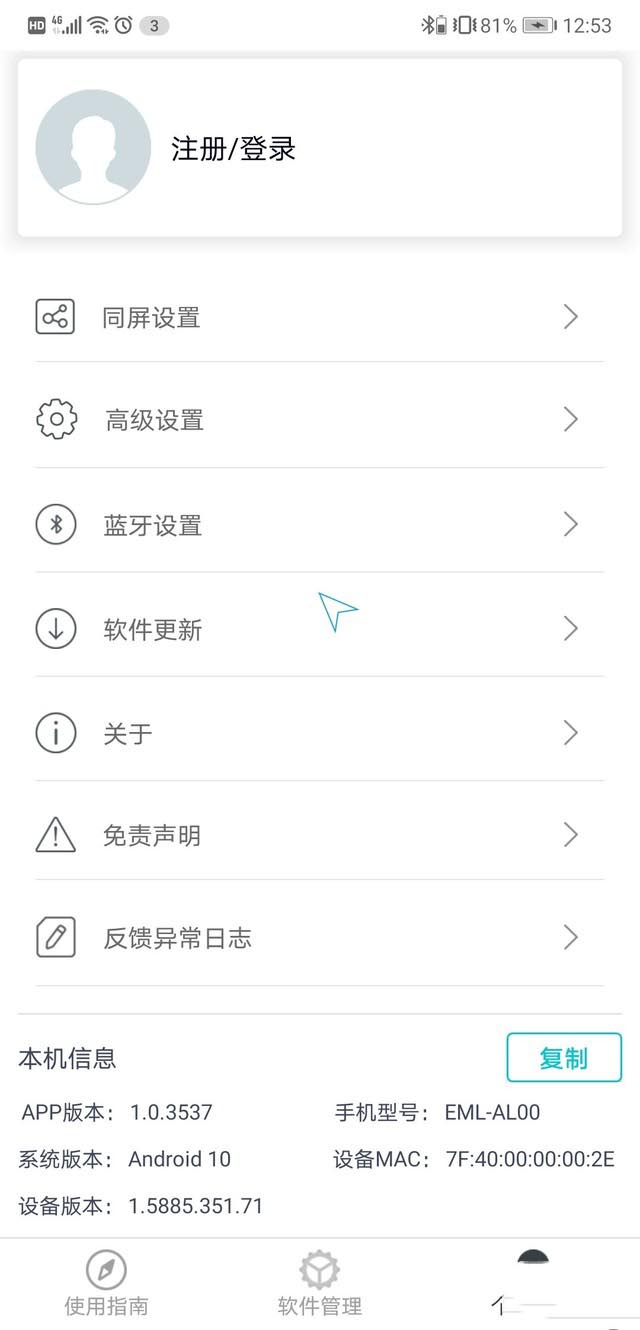Tap 注册/登录 to sign in
640x1330 pixels.
tap(234, 149)
